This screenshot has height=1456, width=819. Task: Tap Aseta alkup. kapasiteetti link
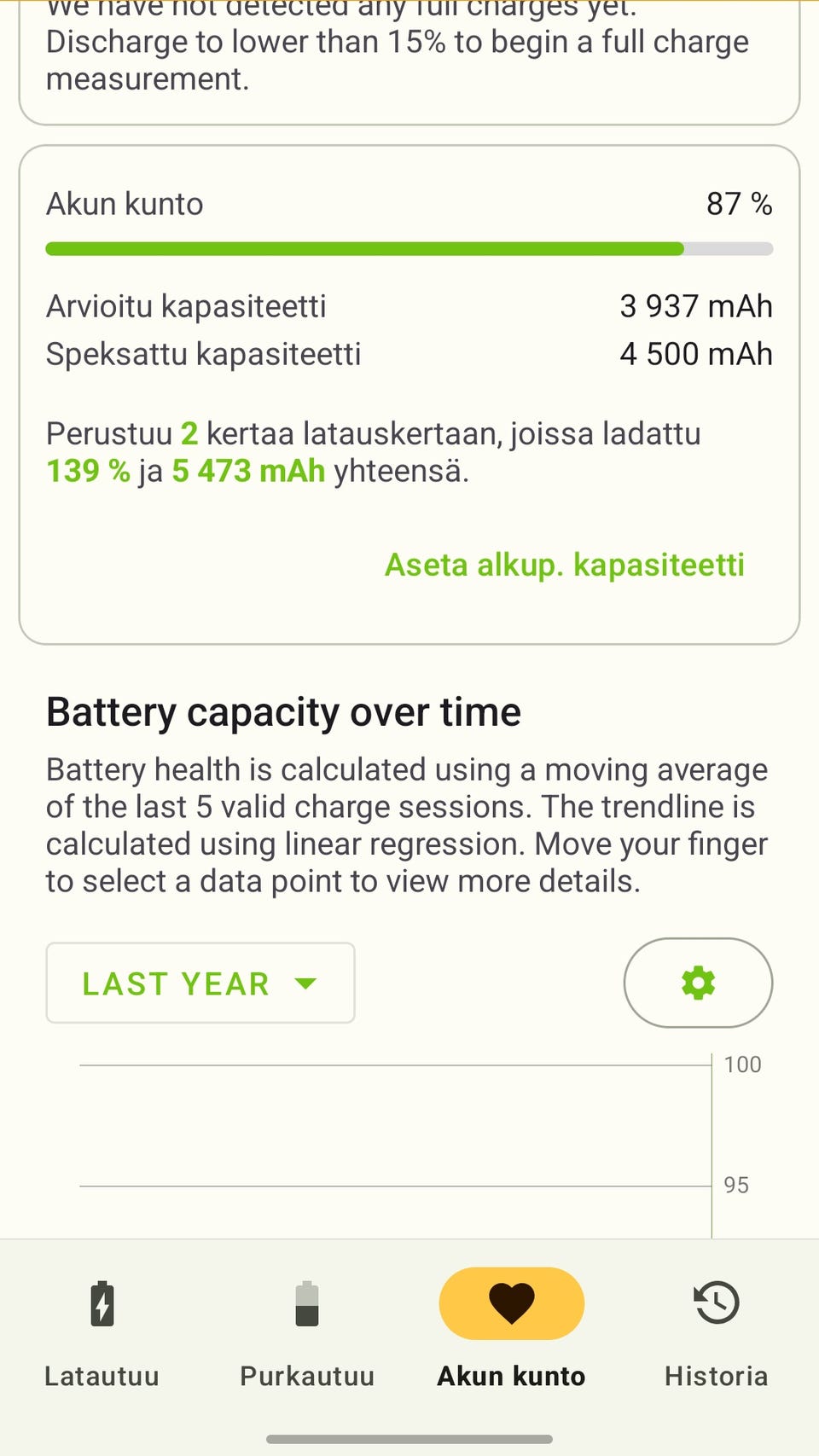click(564, 565)
